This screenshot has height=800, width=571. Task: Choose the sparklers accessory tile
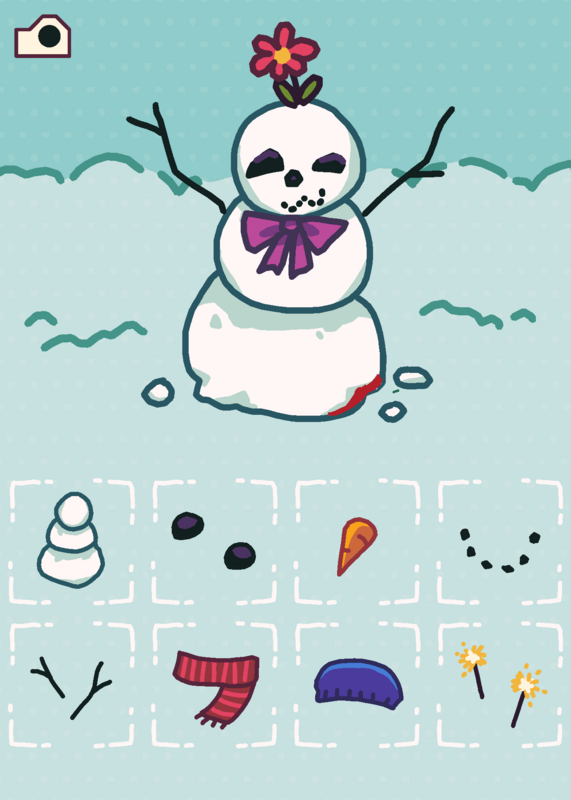tap(500, 685)
